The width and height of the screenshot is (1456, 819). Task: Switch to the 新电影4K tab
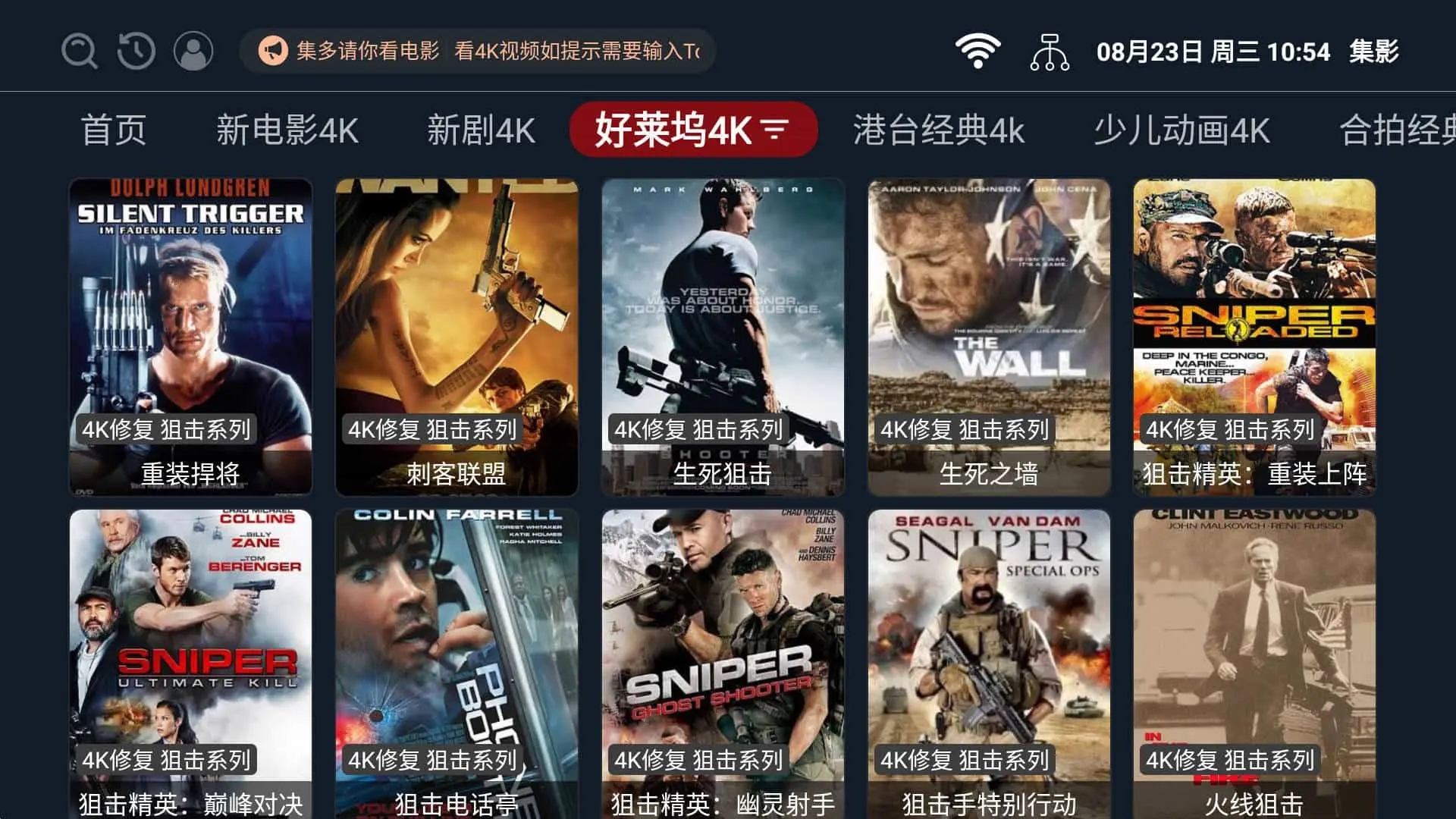point(287,130)
